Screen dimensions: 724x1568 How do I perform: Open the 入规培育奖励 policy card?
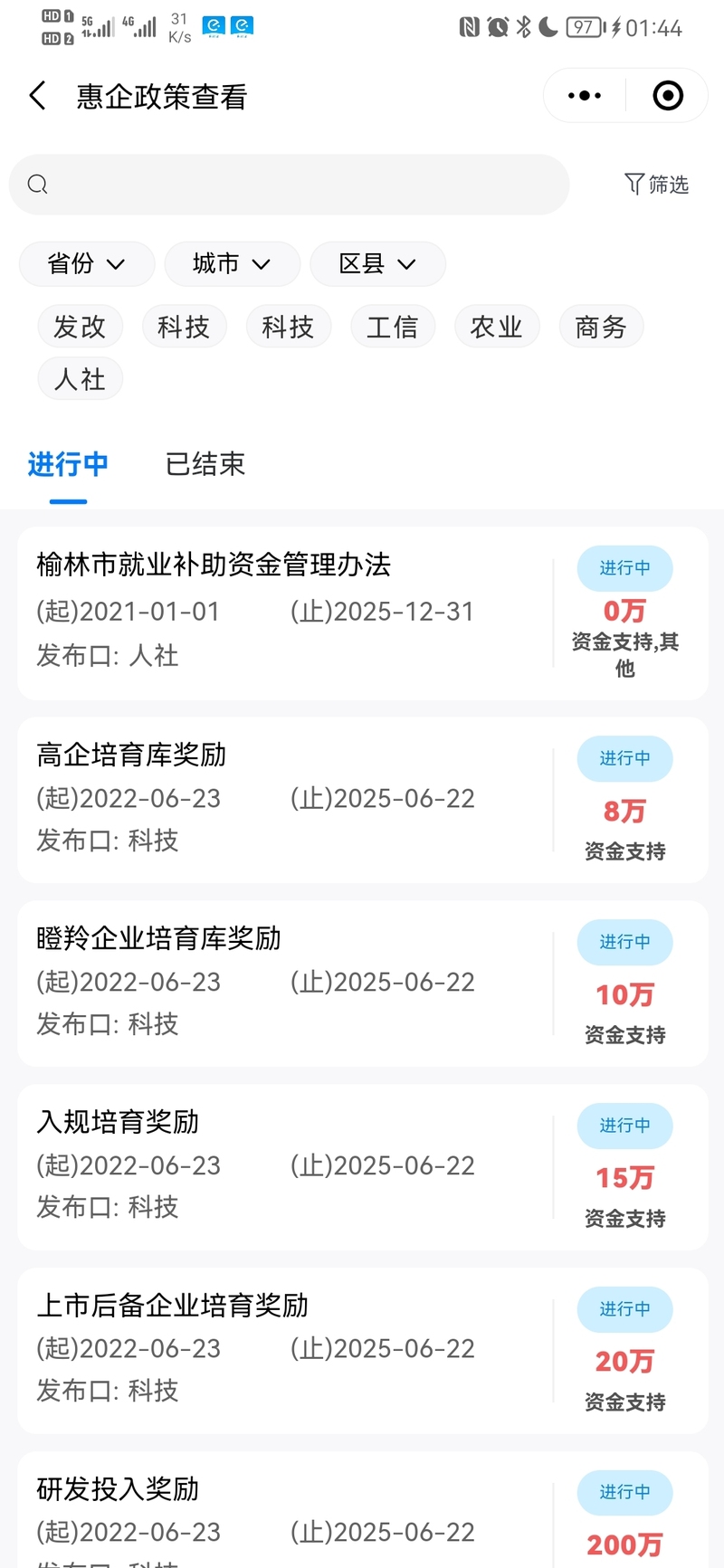coord(362,1167)
